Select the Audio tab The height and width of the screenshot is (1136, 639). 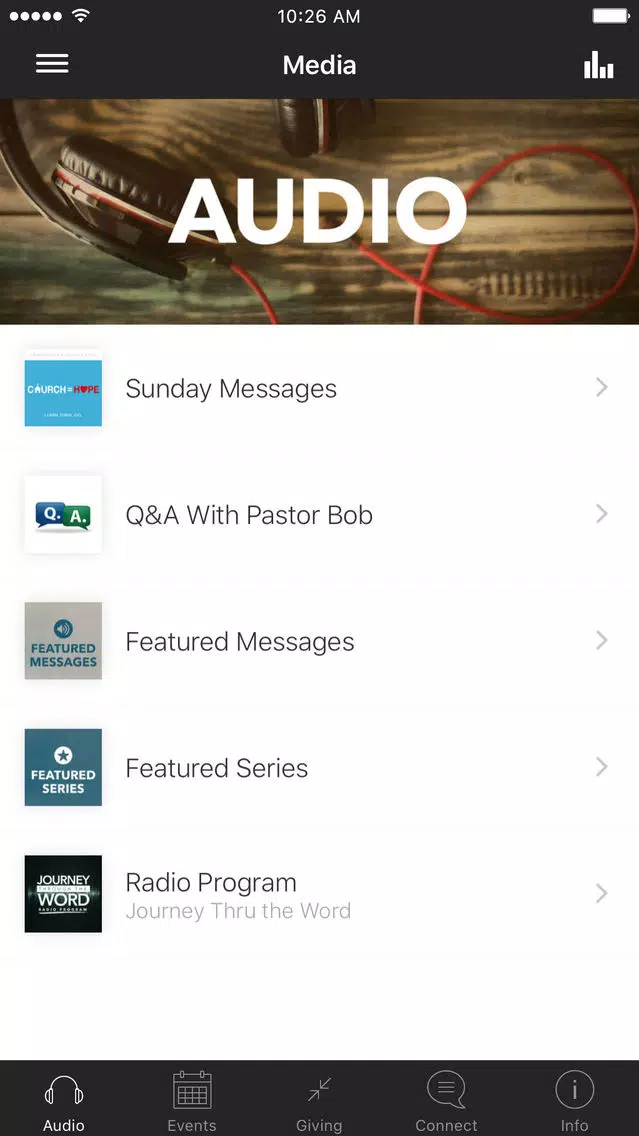(64, 1099)
